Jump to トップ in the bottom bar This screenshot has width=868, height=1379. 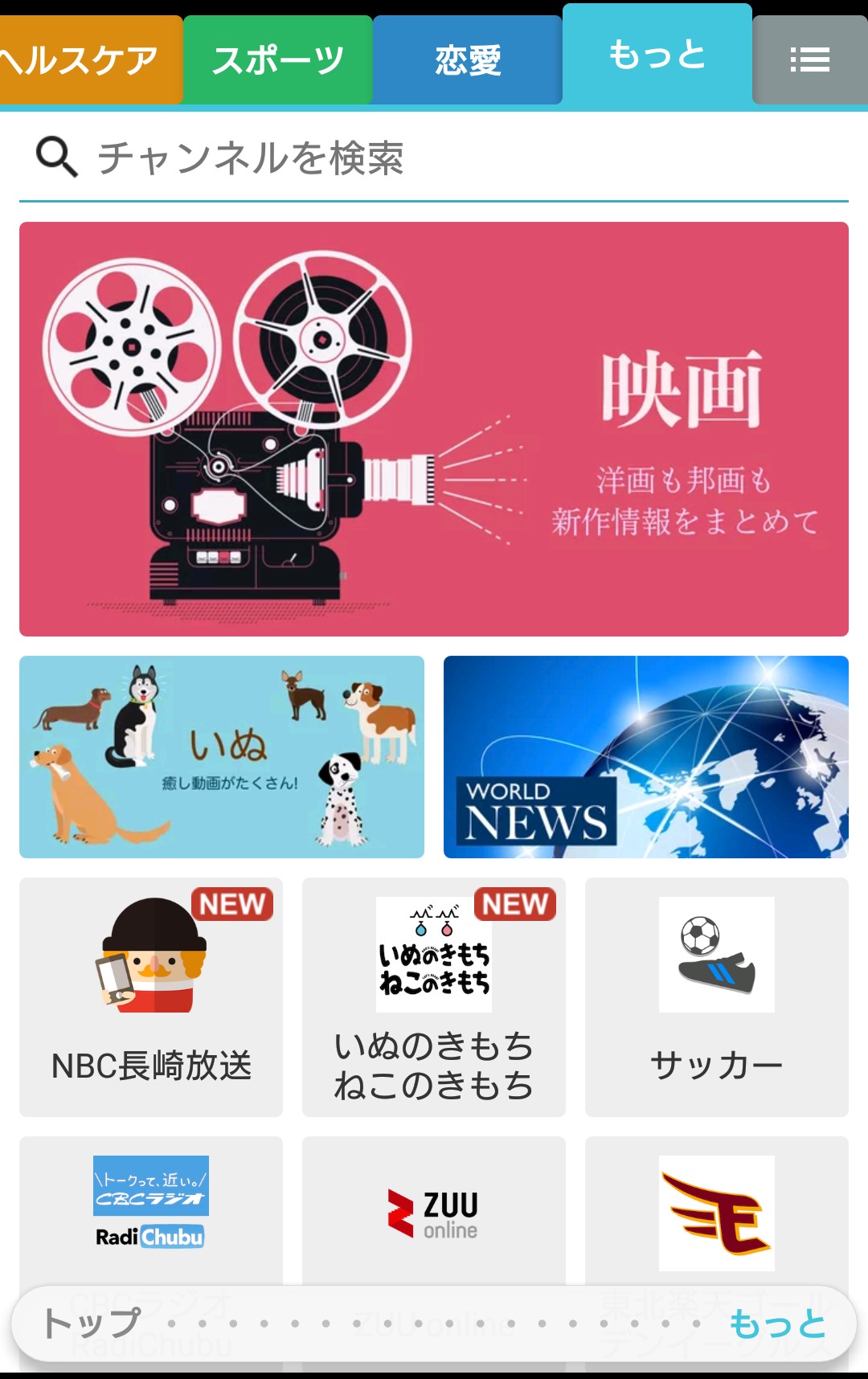[x=91, y=1324]
